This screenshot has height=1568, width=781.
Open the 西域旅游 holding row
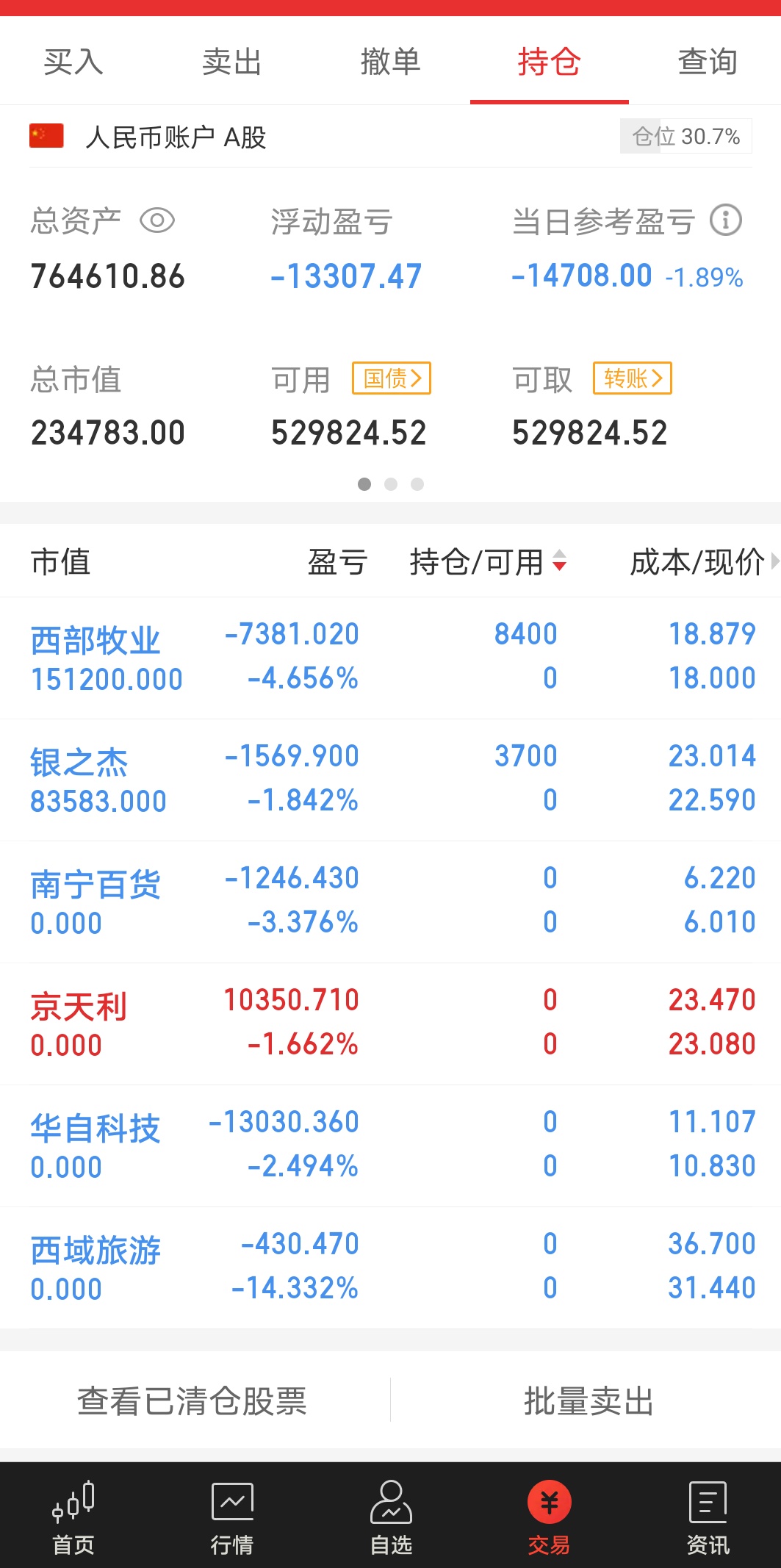click(391, 1267)
